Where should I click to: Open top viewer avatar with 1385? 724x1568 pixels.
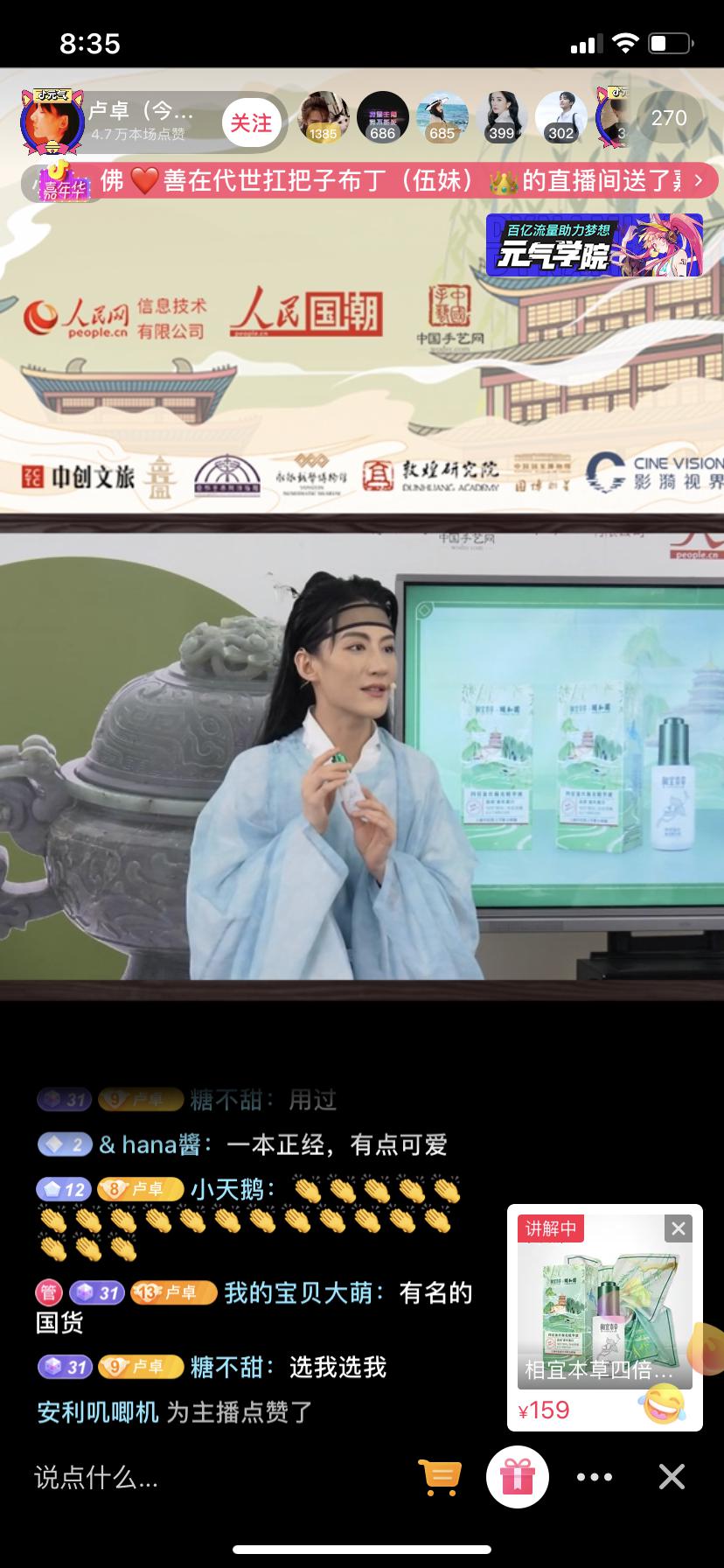[324, 117]
